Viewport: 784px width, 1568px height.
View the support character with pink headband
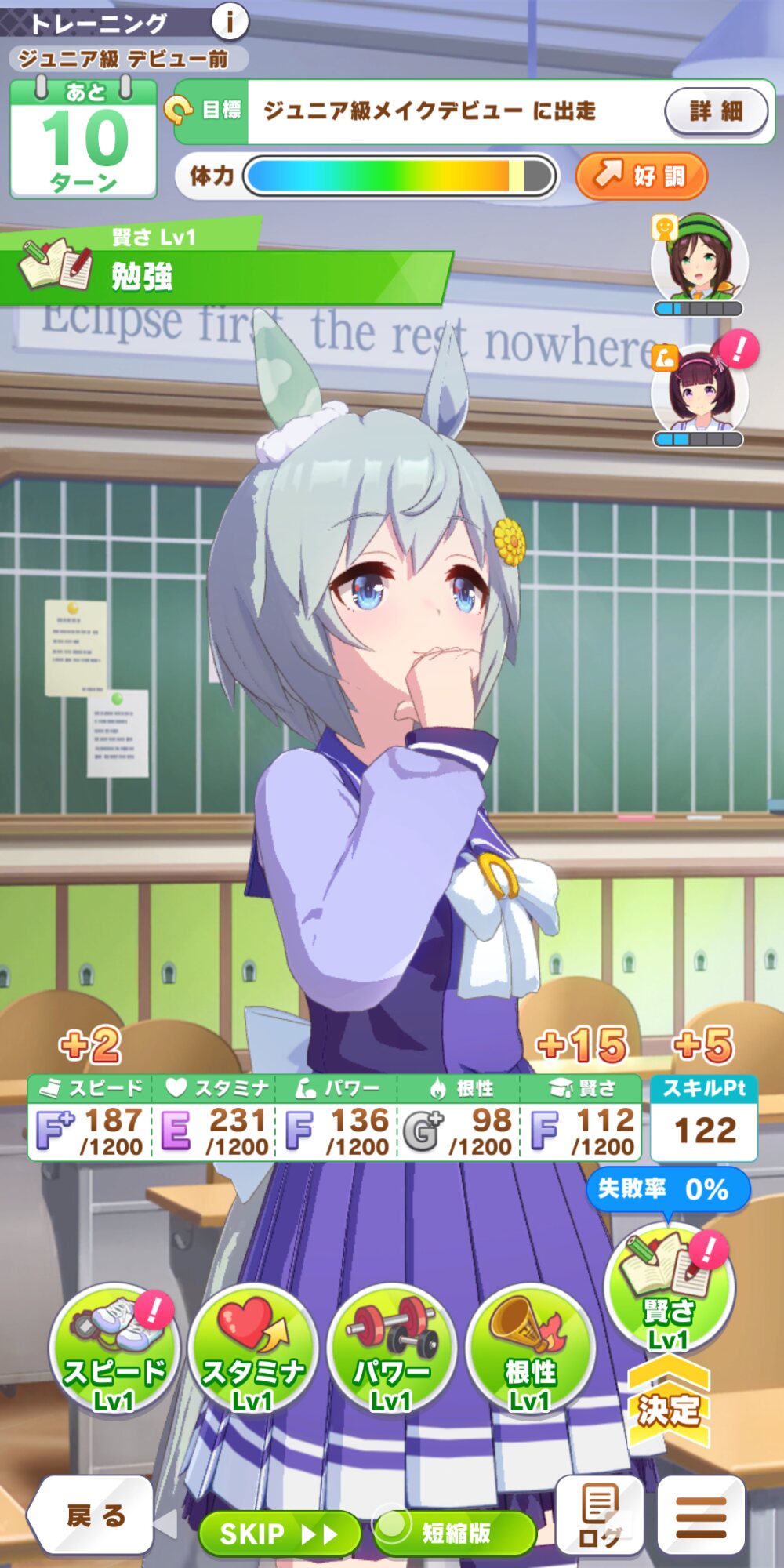pos(699,392)
